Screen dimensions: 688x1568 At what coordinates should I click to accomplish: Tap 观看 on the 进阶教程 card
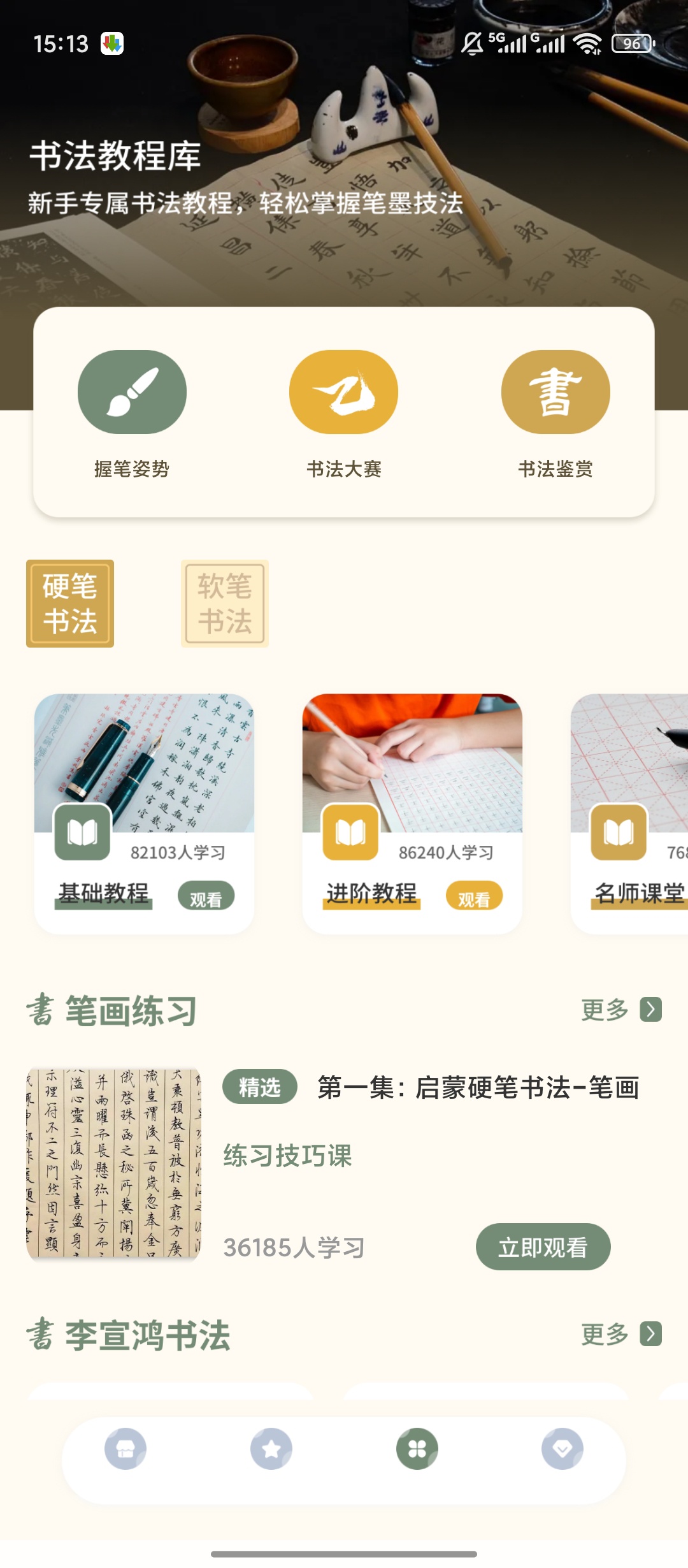474,896
